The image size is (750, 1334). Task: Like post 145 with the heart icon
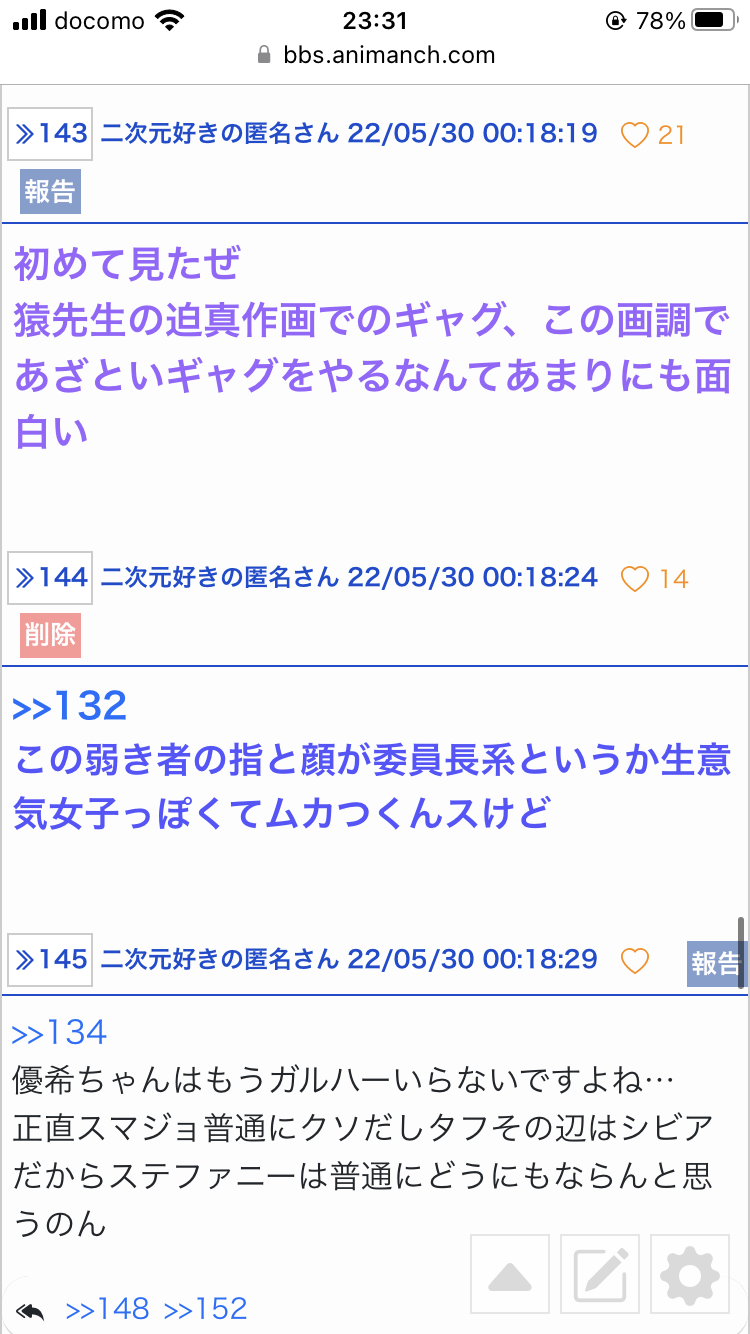click(635, 961)
